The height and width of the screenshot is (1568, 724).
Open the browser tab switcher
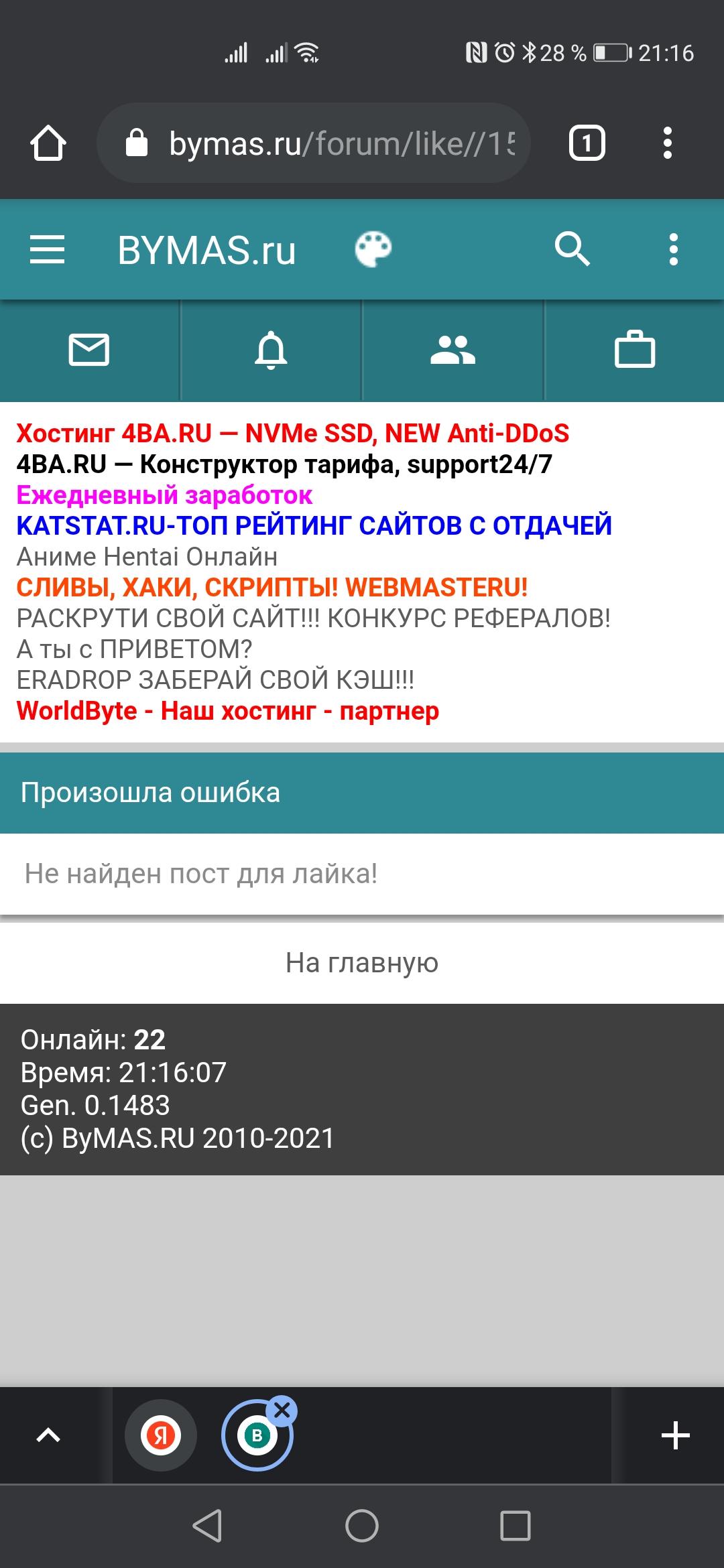[x=587, y=143]
